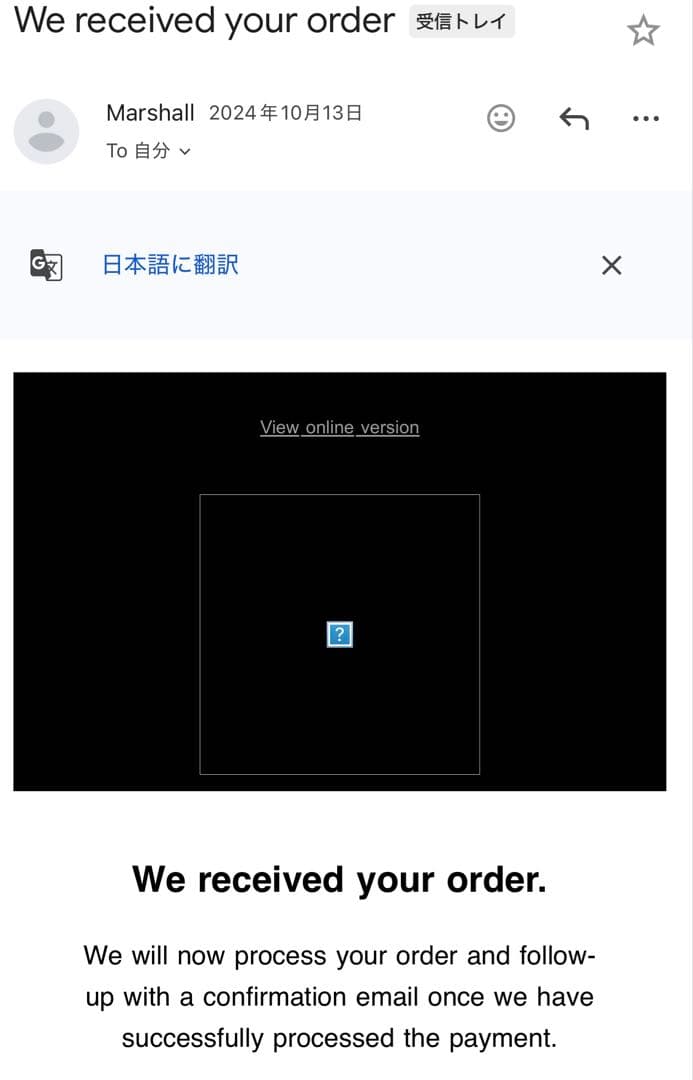
Task: Expand recipient details next to 自分
Action: click(x=184, y=152)
